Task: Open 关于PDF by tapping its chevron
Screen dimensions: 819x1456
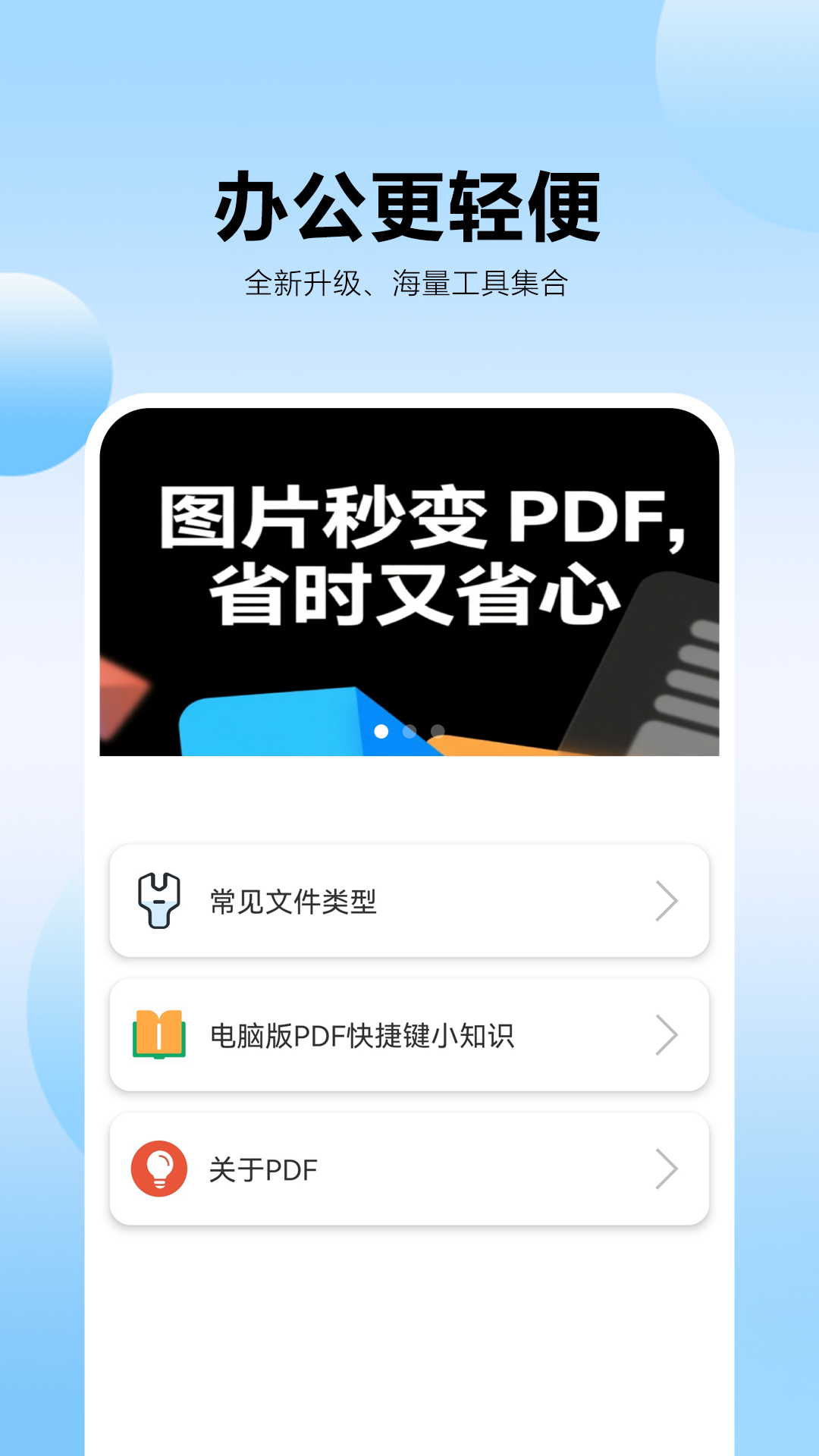Action: click(667, 1168)
